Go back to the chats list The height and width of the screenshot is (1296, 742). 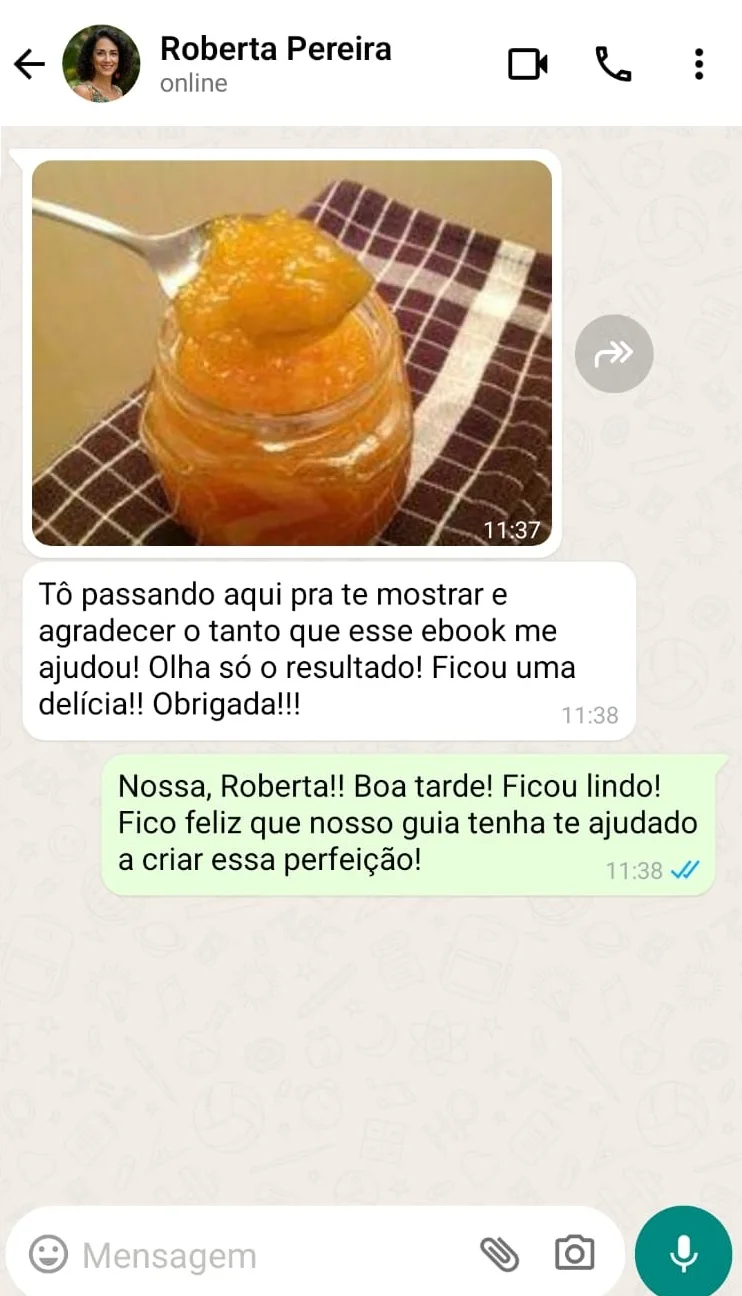(x=29, y=65)
